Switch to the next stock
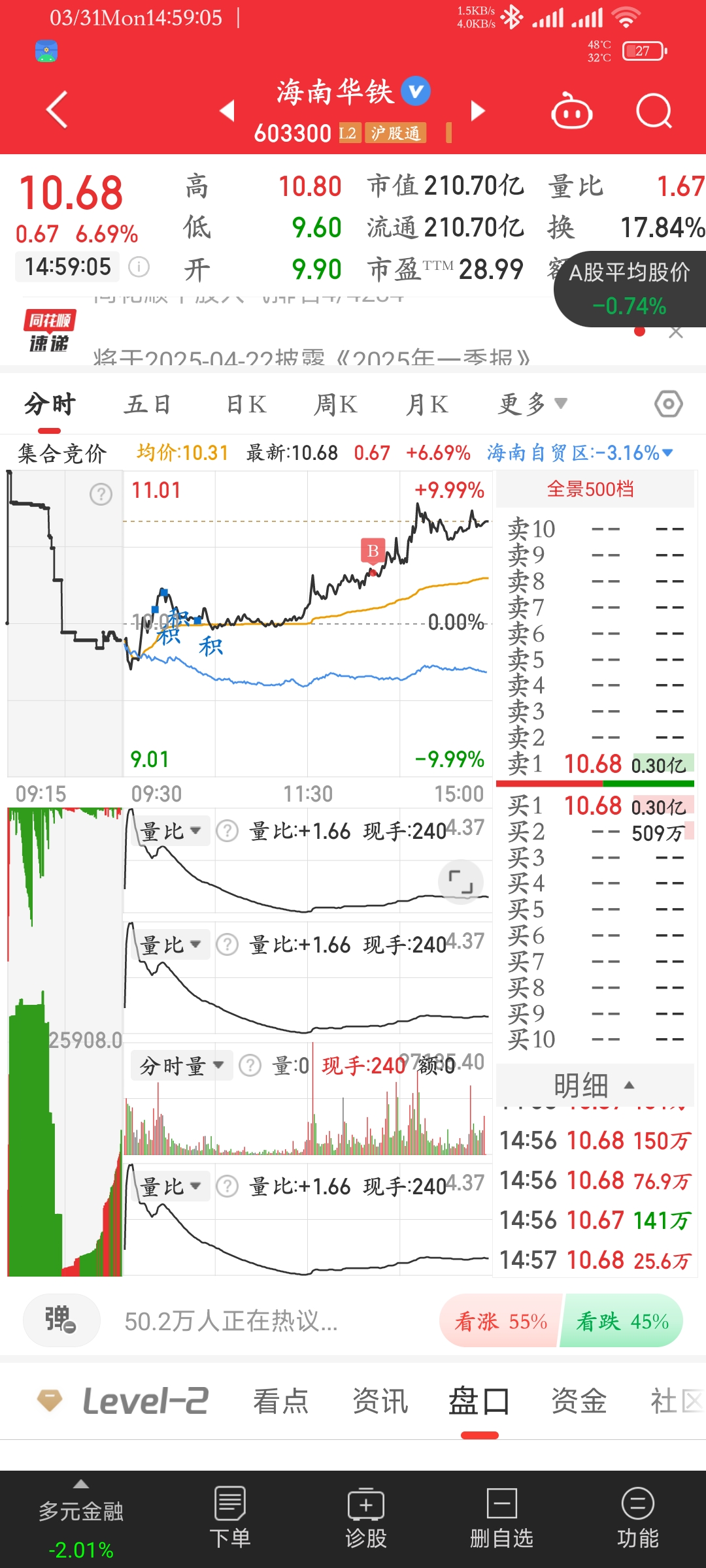This screenshot has height=1568, width=706. click(478, 110)
